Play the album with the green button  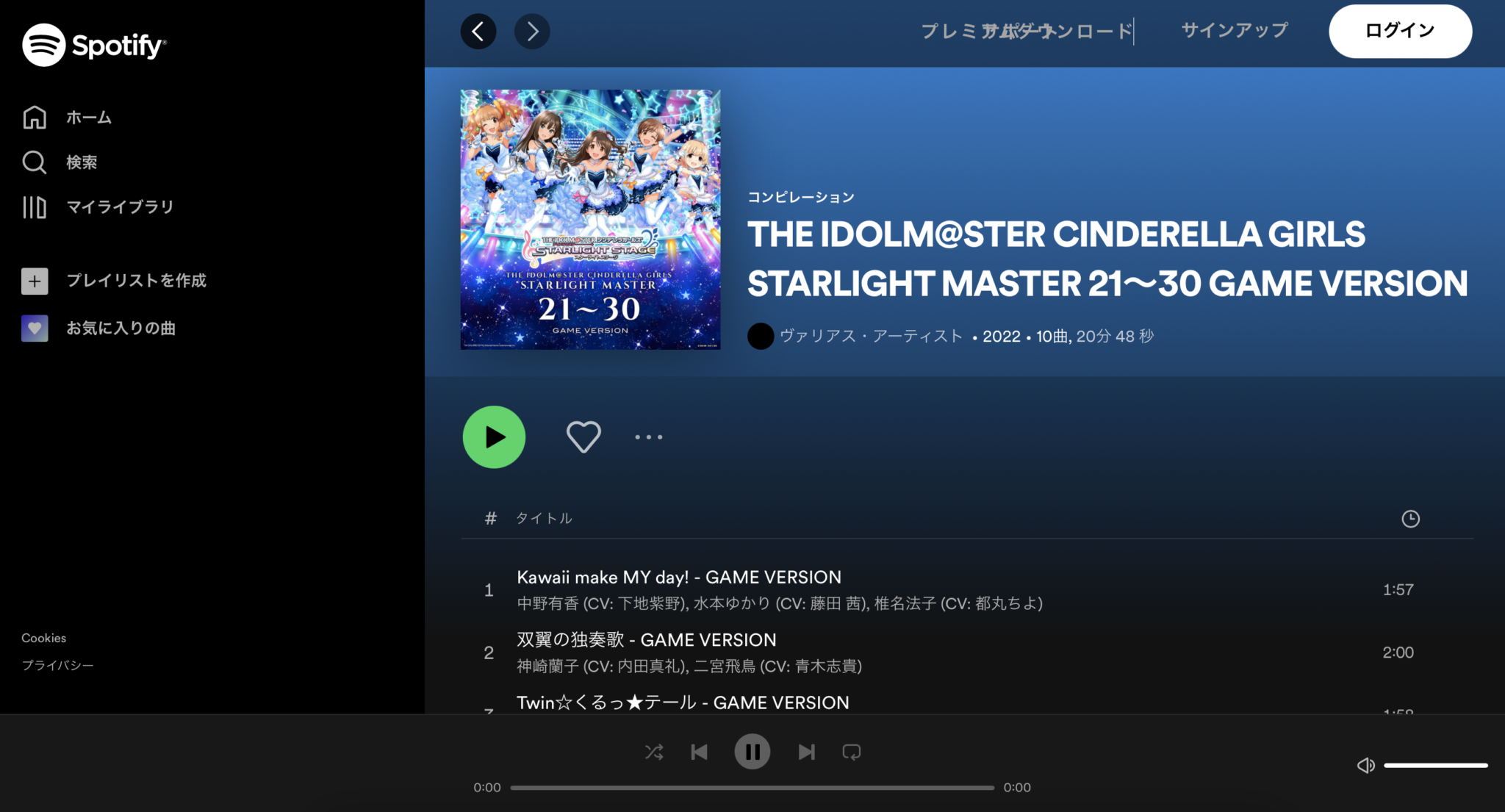coord(494,437)
